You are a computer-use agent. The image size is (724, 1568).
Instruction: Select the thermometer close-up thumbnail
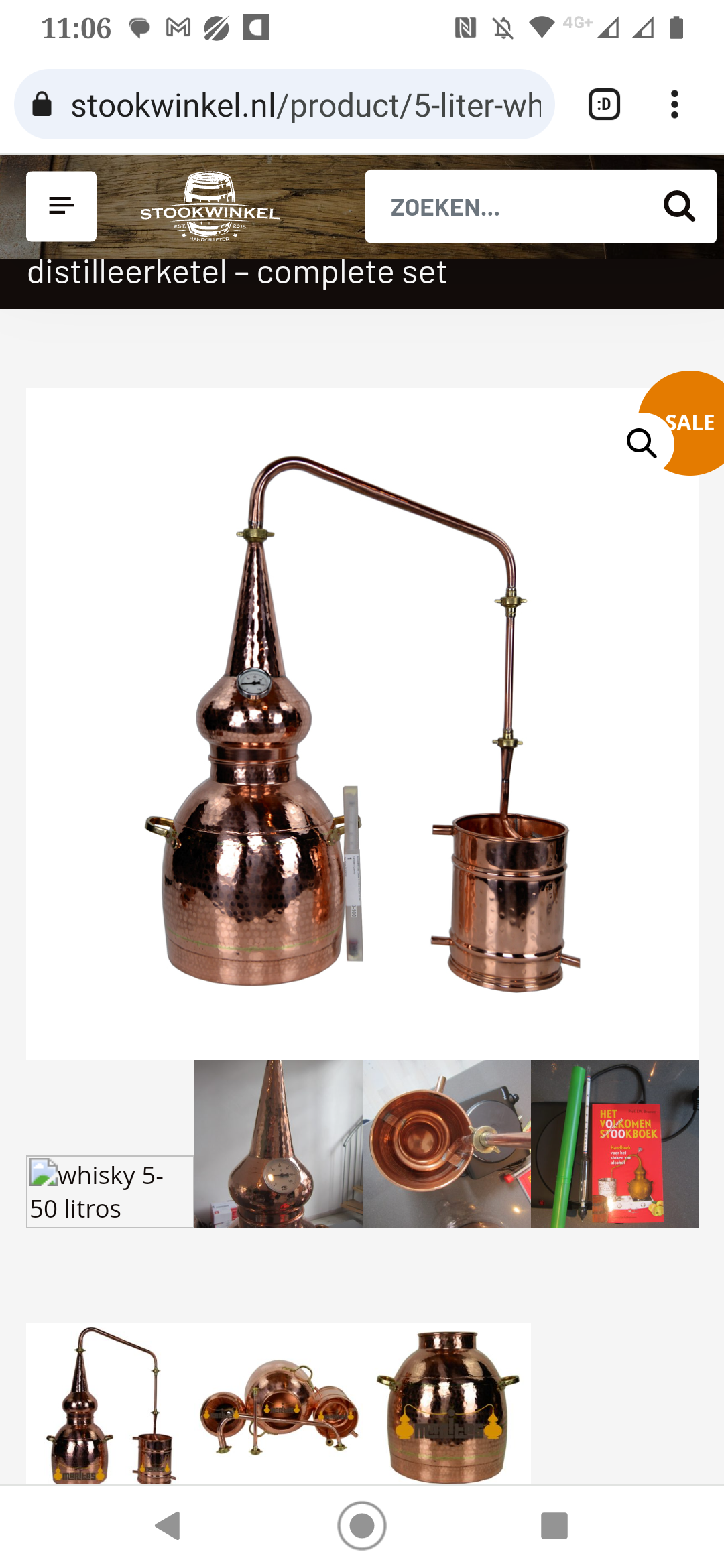tap(278, 1144)
